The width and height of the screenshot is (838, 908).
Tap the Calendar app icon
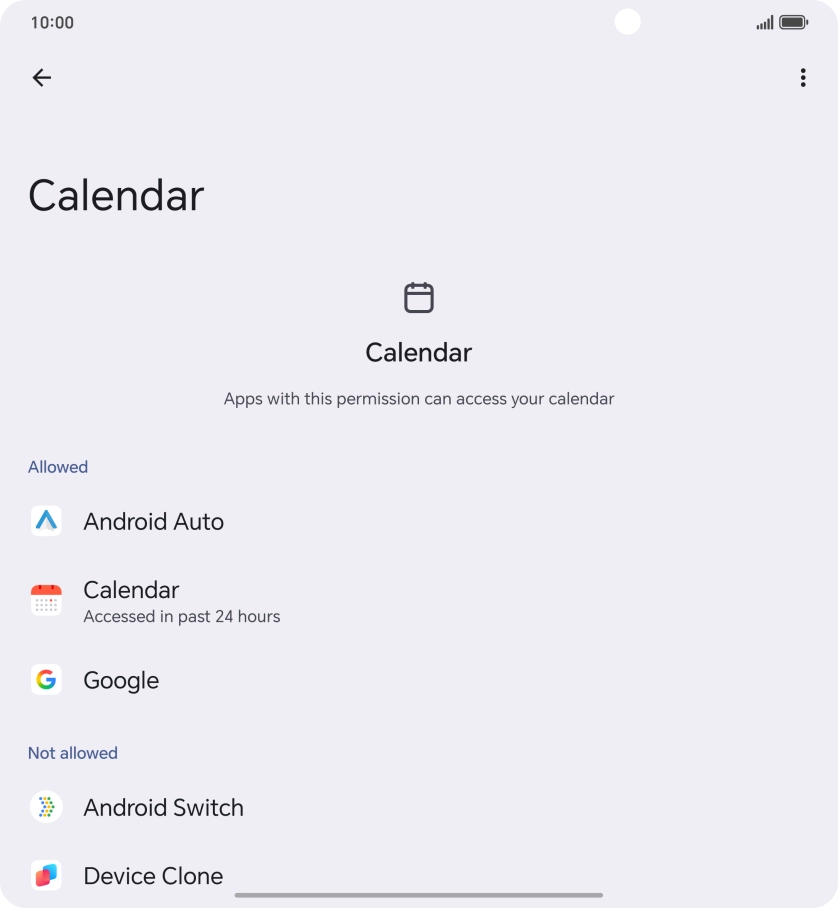(46, 599)
